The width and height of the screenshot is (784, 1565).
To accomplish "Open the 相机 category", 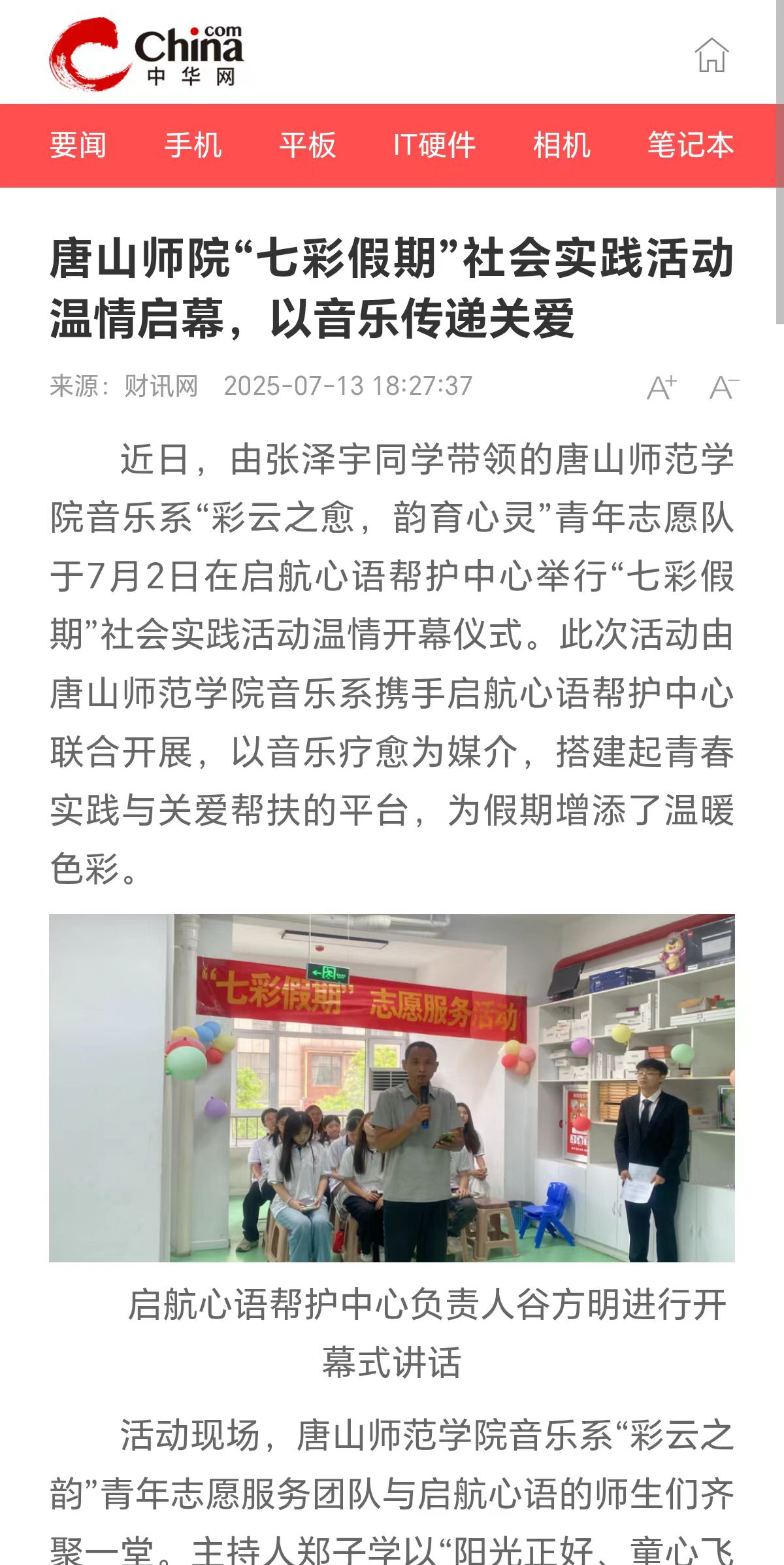I will pyautogui.click(x=561, y=145).
